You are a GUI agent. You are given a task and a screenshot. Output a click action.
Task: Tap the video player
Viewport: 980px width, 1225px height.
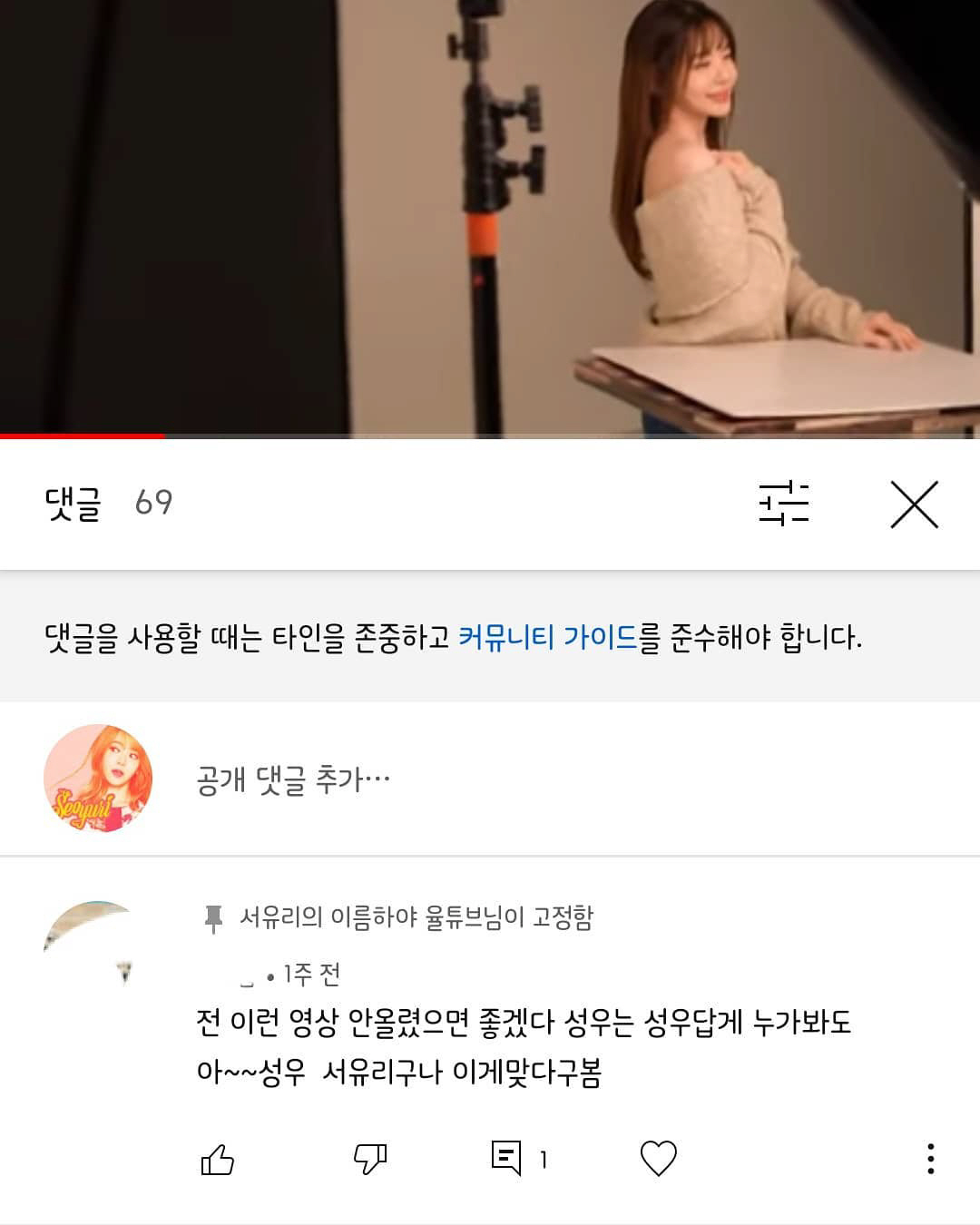[x=490, y=218]
